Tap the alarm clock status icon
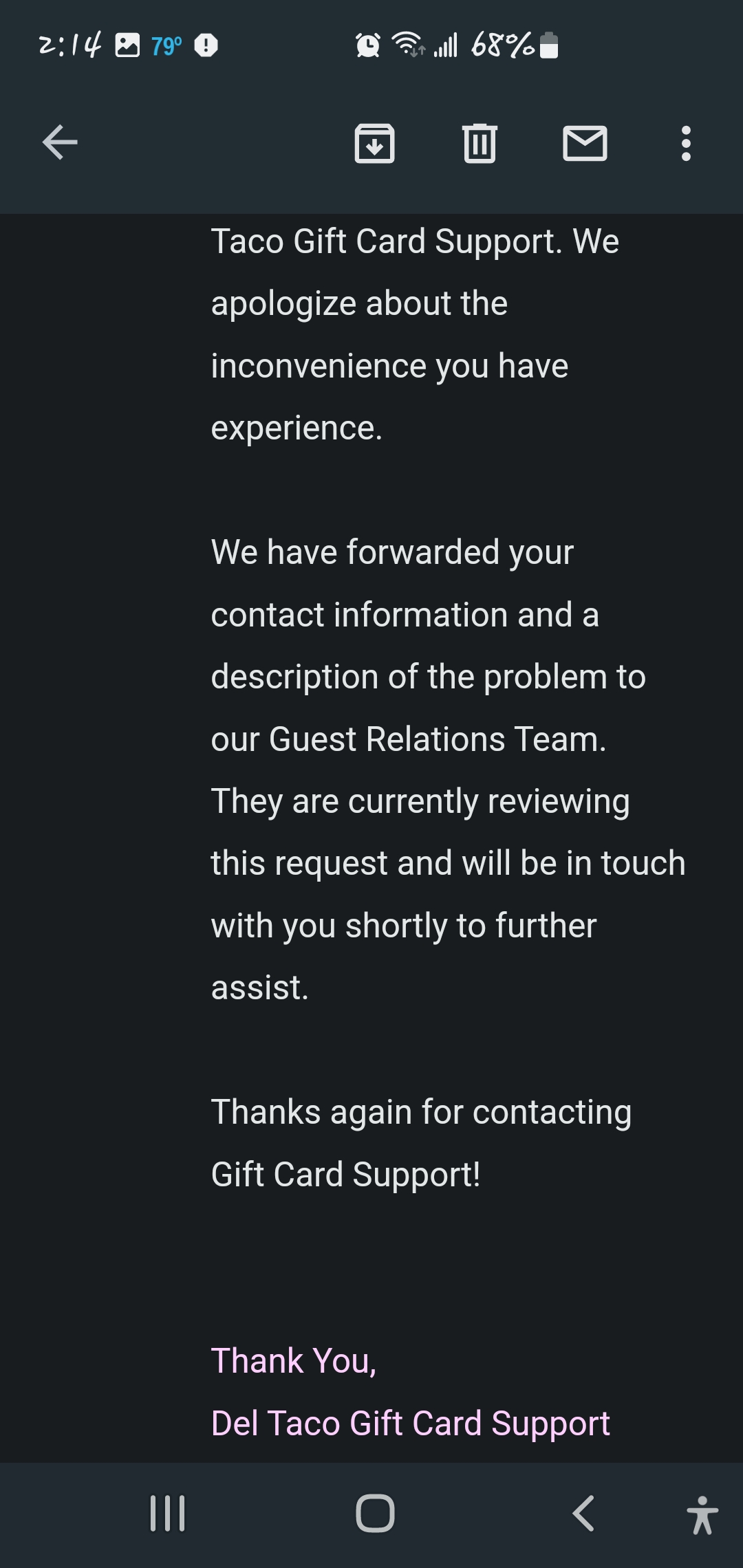Image resolution: width=743 pixels, height=1568 pixels. point(368,45)
